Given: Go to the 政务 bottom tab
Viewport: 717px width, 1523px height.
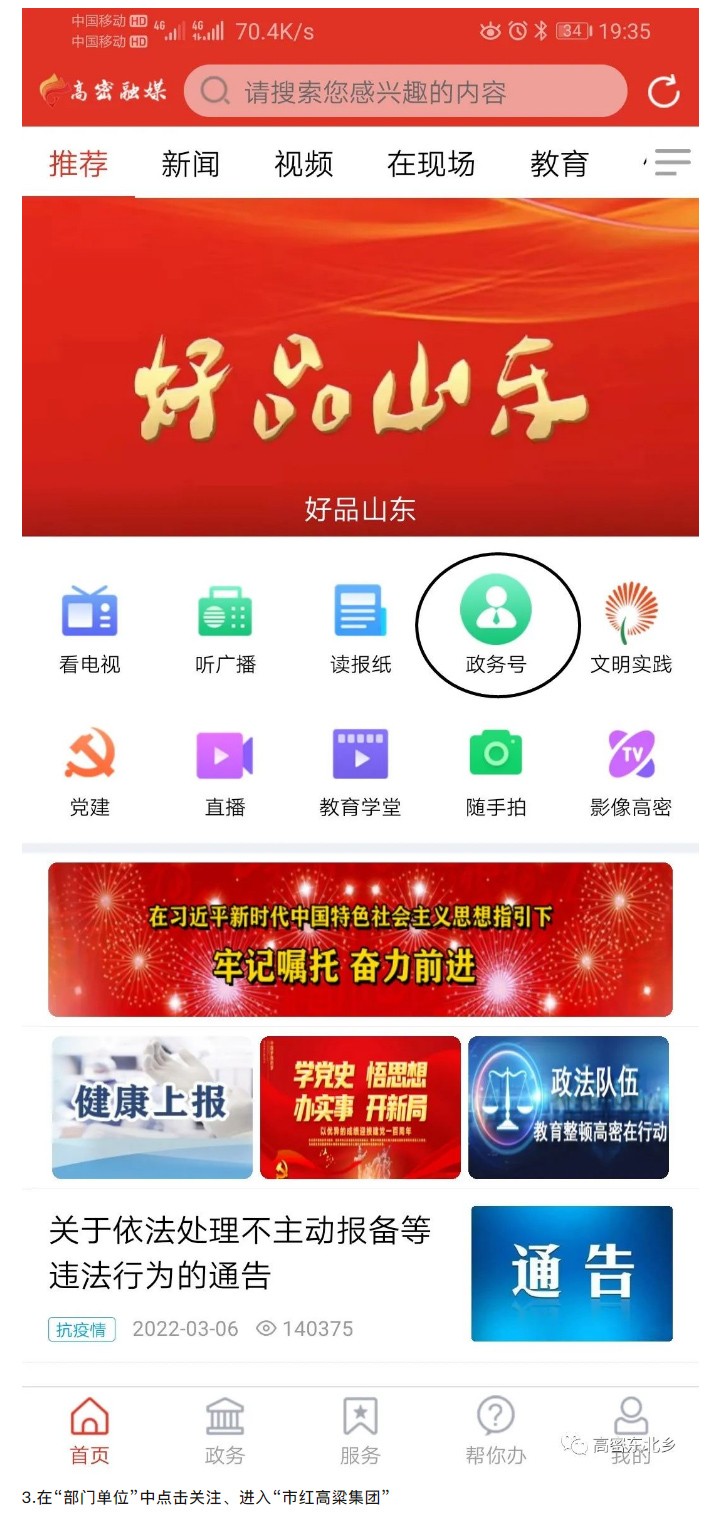Looking at the screenshot, I should click(224, 1432).
